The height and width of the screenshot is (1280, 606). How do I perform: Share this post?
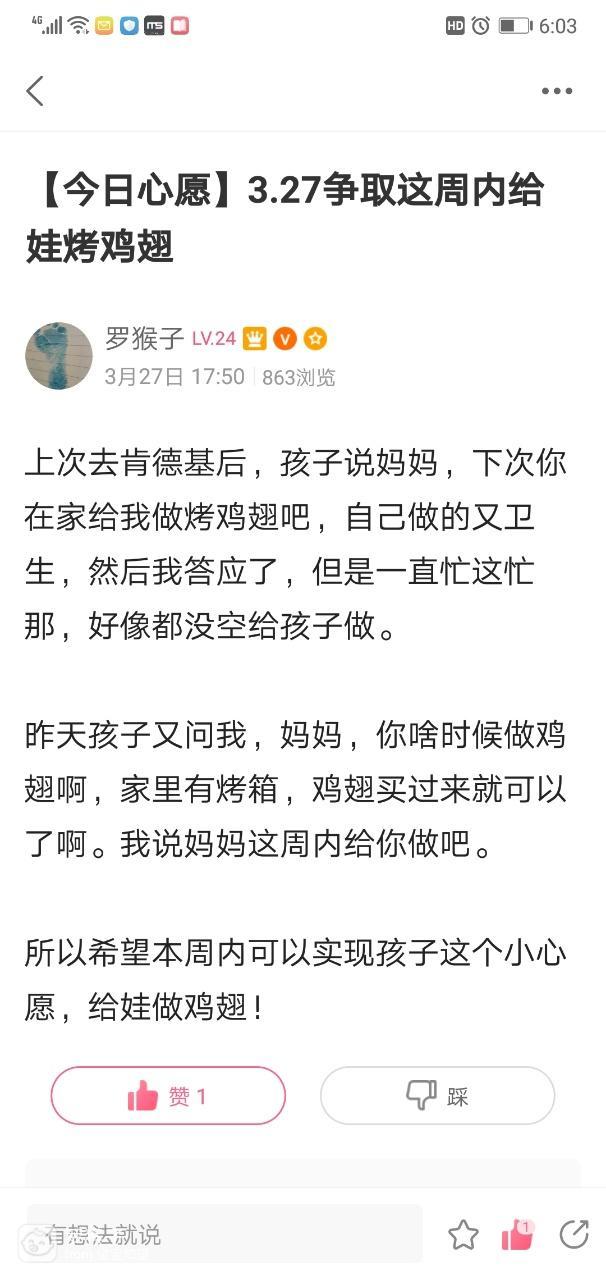[574, 1234]
